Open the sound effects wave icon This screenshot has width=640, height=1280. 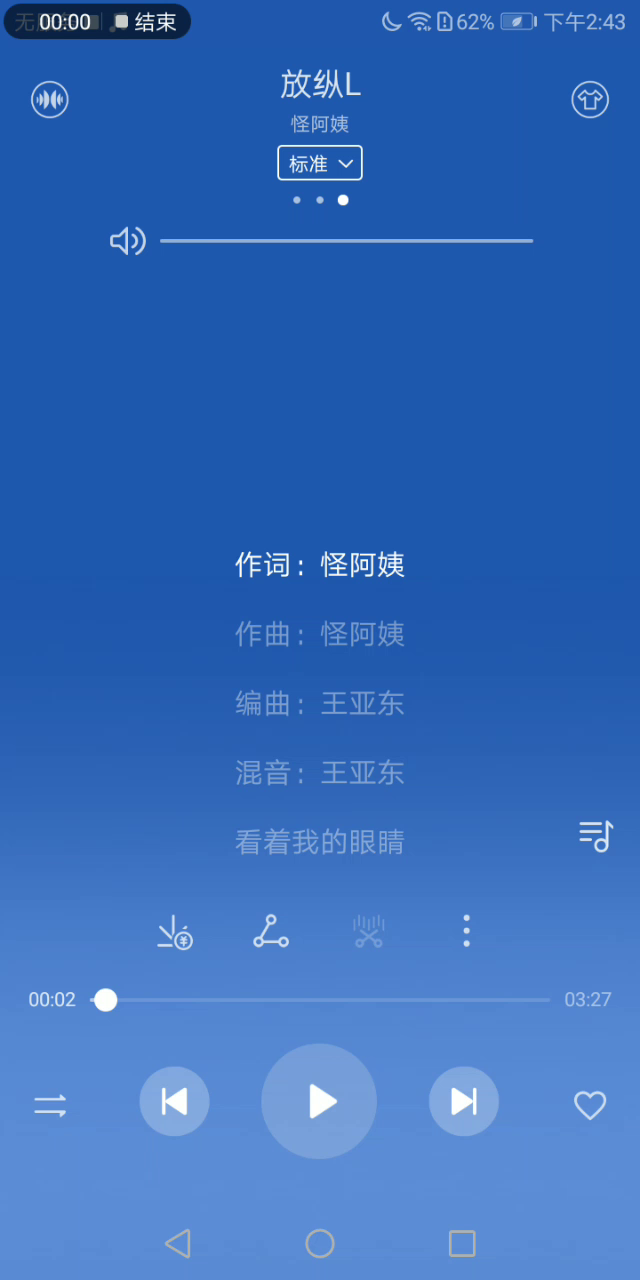(x=50, y=99)
